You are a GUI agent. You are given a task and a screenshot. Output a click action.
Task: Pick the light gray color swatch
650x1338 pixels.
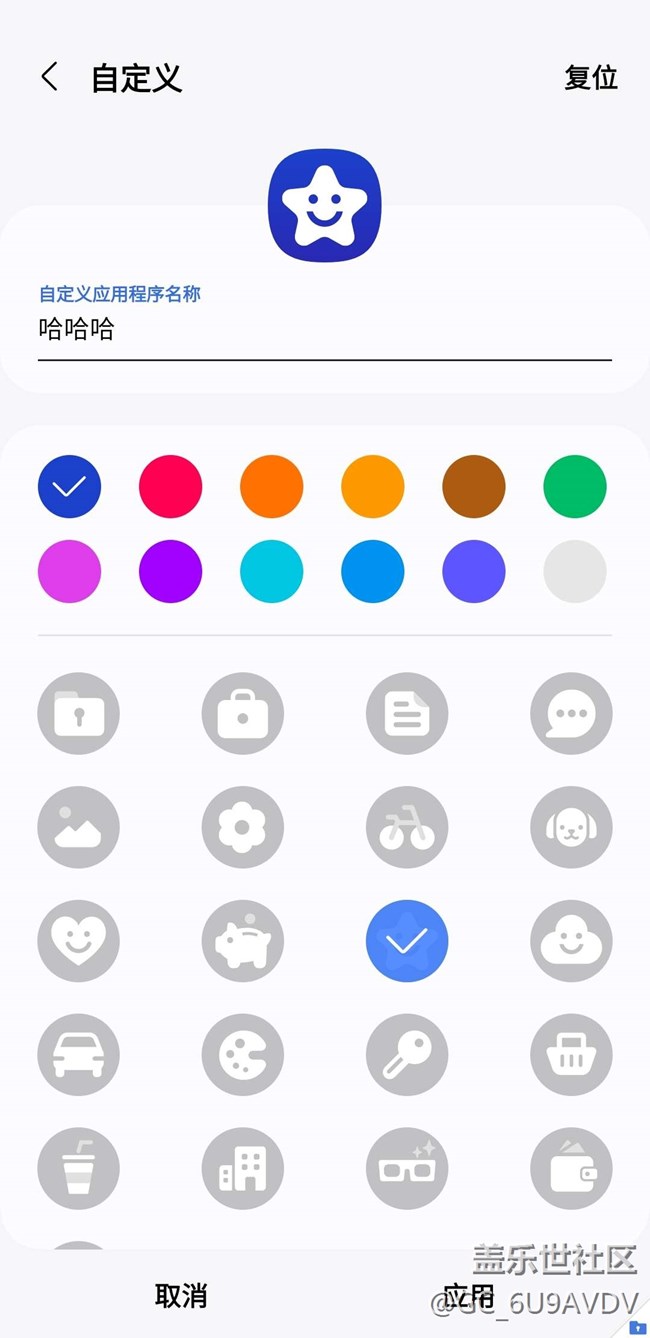point(575,572)
